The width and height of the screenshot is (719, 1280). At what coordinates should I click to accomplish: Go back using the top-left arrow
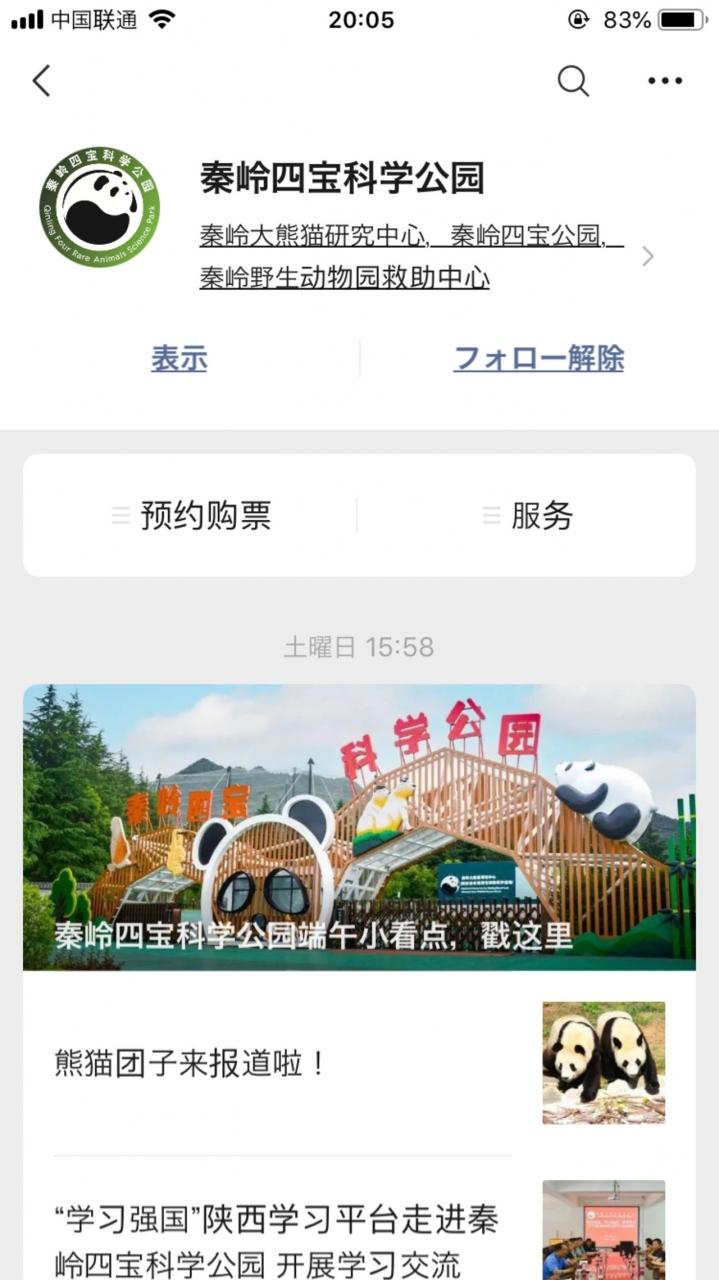pyautogui.click(x=41, y=81)
